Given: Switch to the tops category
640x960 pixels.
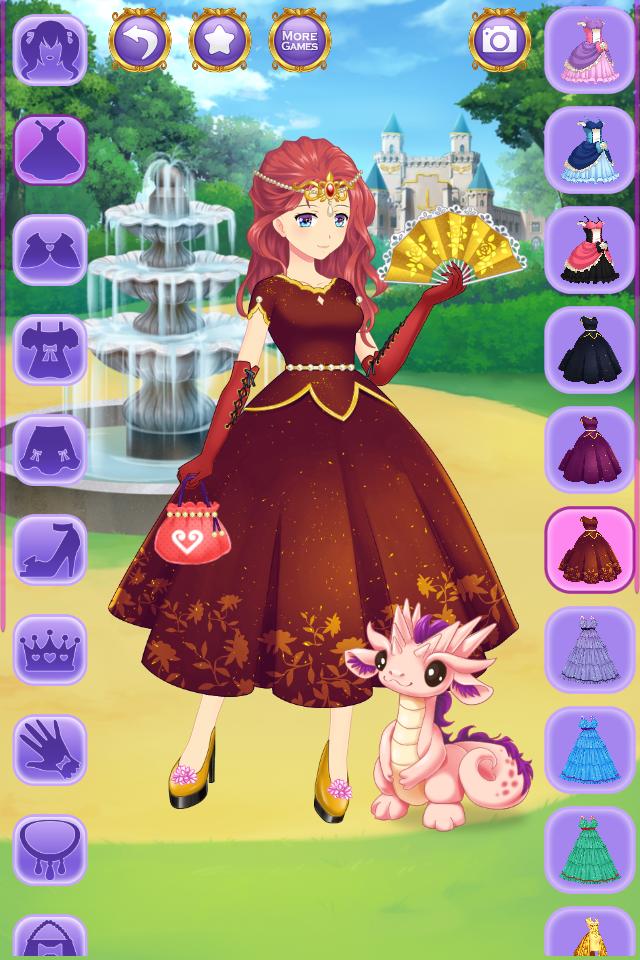Looking at the screenshot, I should point(50,350).
